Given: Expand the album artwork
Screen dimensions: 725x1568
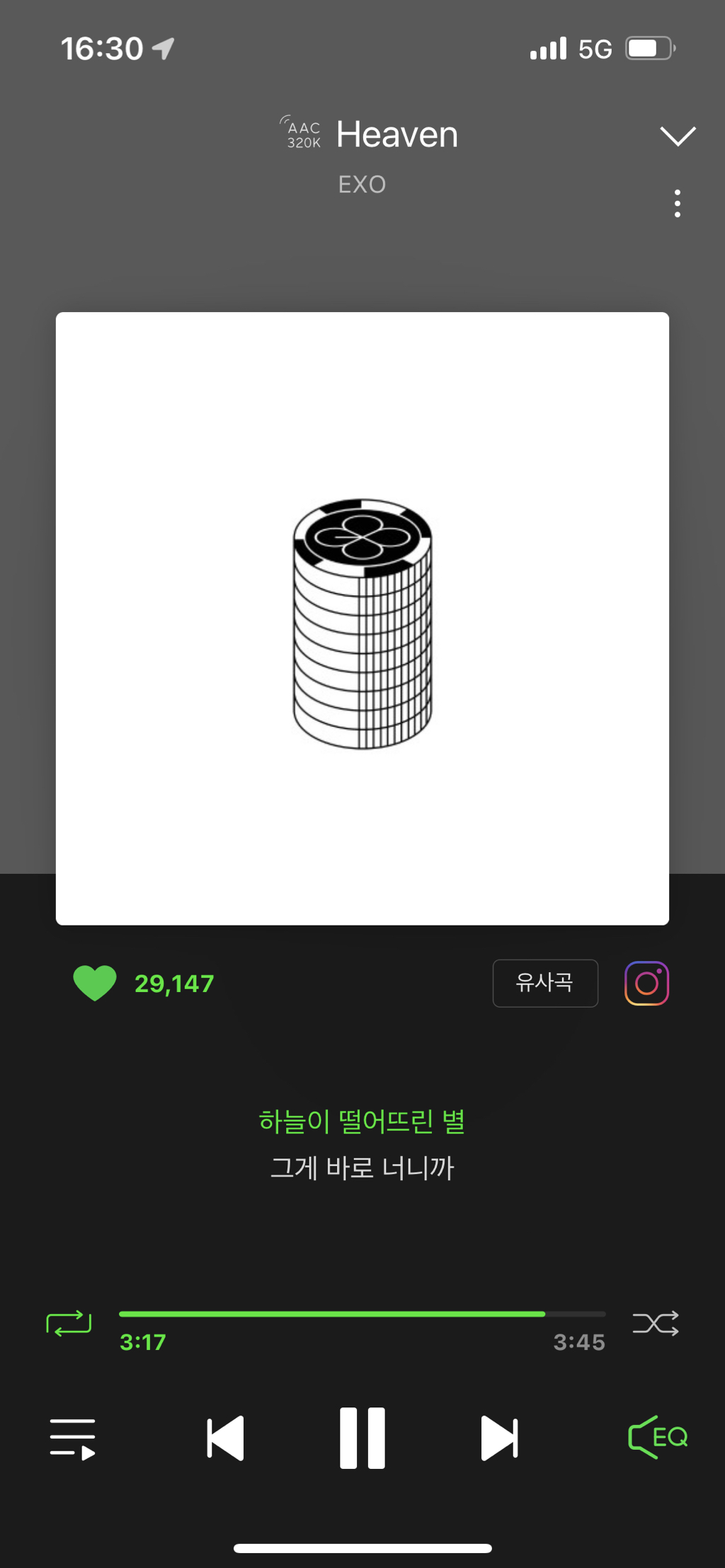Looking at the screenshot, I should click(362, 618).
